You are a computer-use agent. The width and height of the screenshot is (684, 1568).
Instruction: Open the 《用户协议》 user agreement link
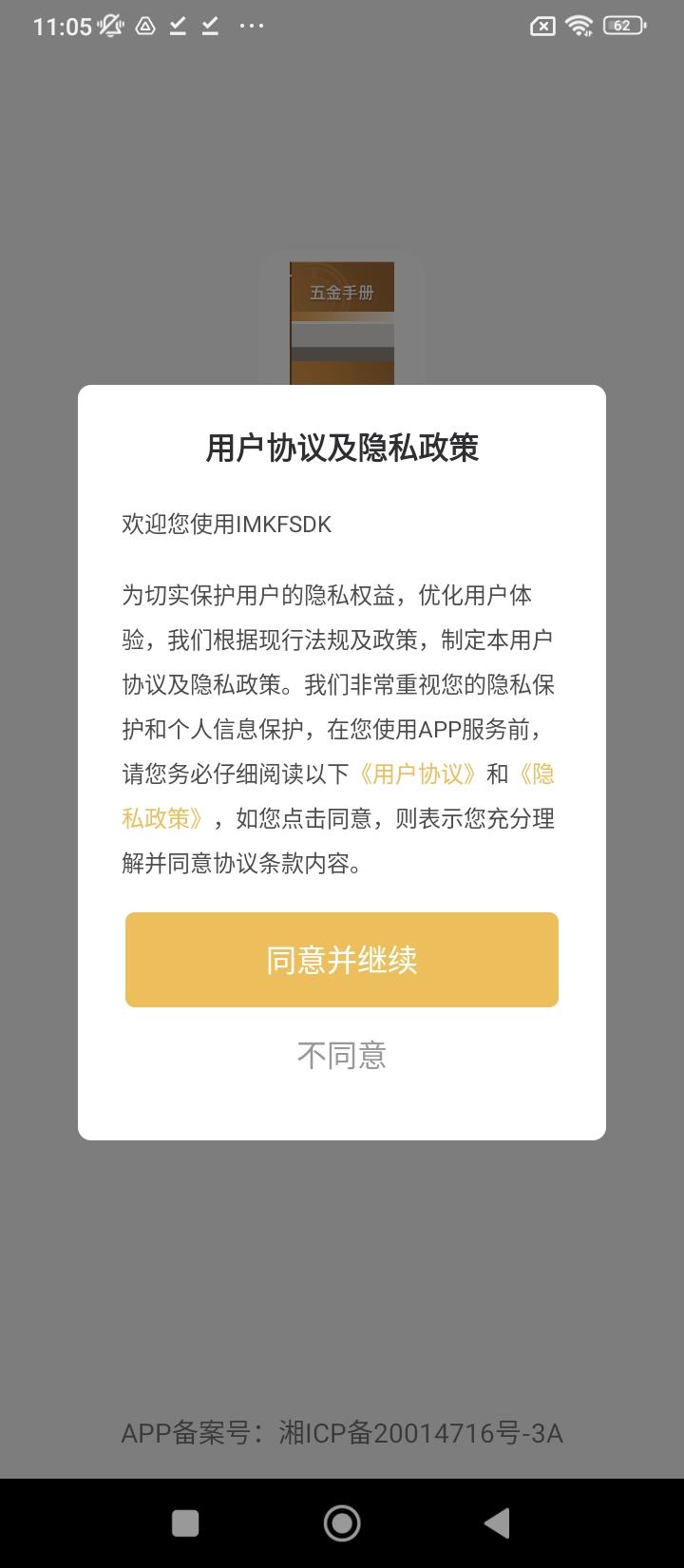(418, 774)
